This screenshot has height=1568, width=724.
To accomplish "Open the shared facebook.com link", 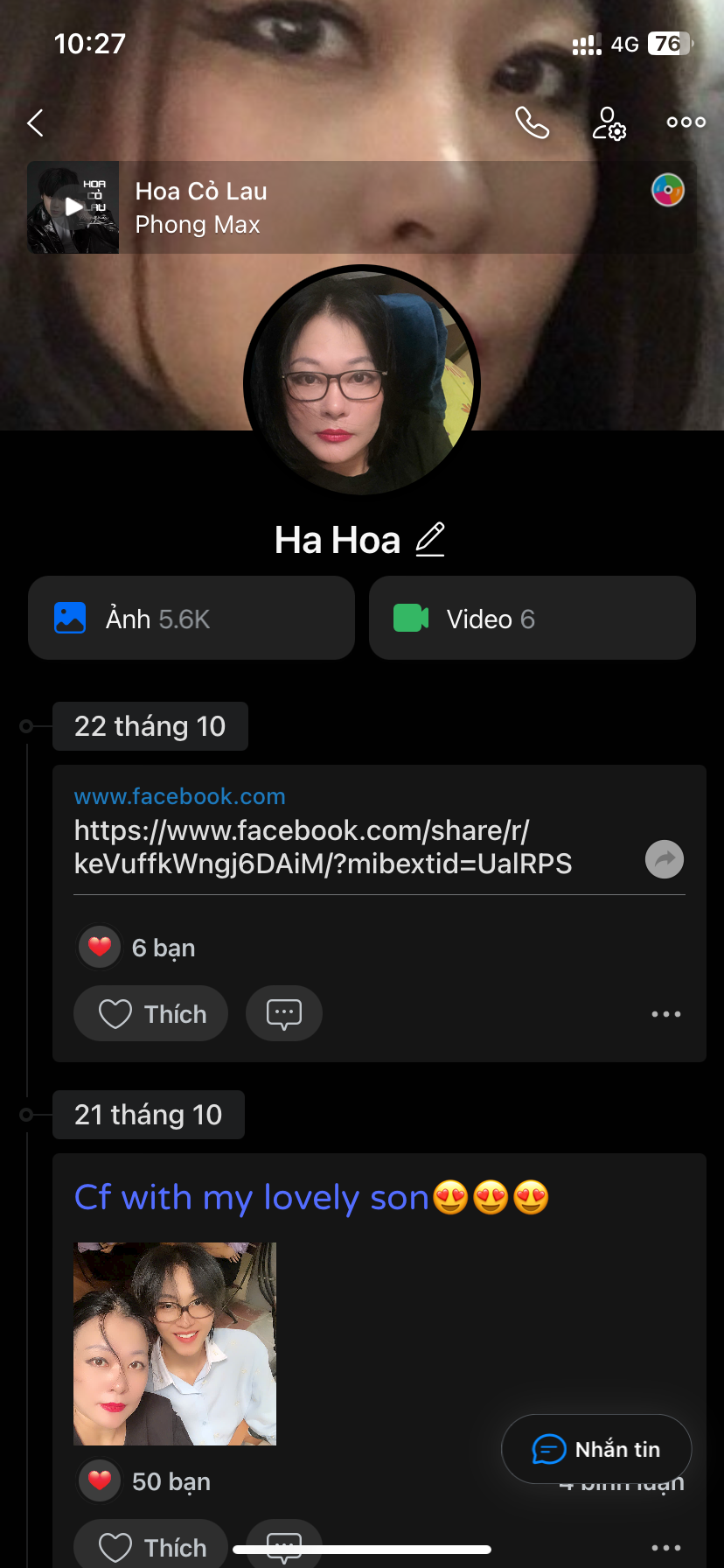I will pos(324,846).
